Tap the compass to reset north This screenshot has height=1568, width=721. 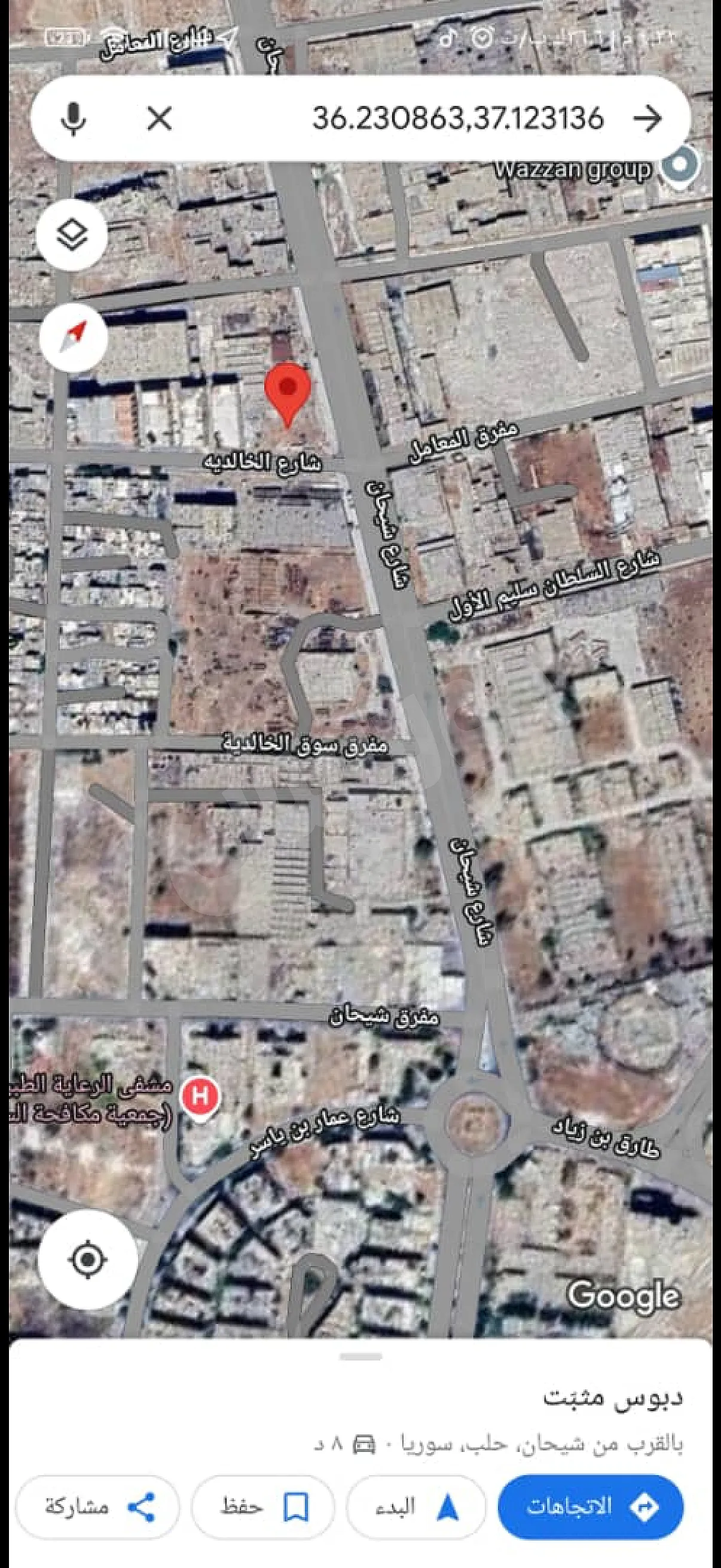pyautogui.click(x=74, y=336)
